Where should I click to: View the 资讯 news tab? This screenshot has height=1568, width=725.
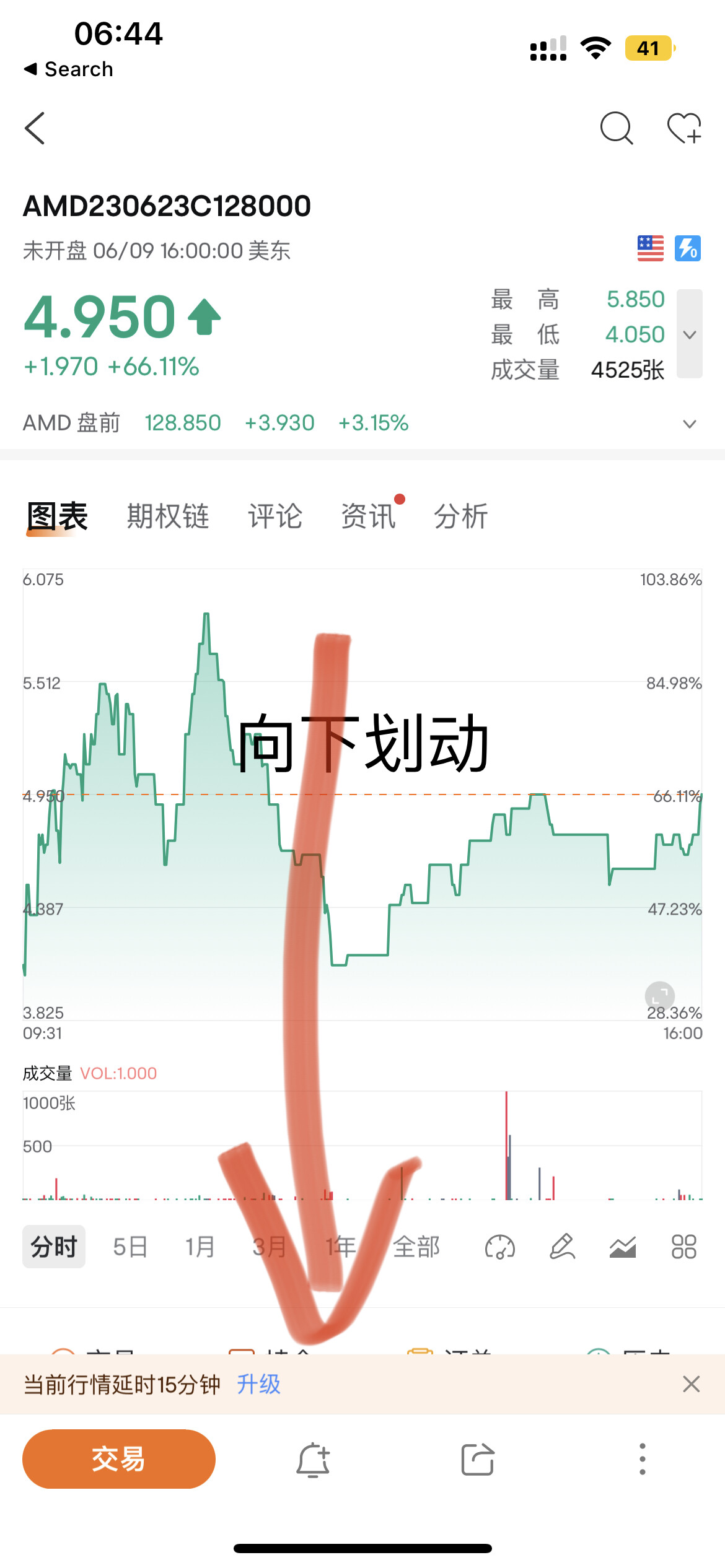click(369, 516)
